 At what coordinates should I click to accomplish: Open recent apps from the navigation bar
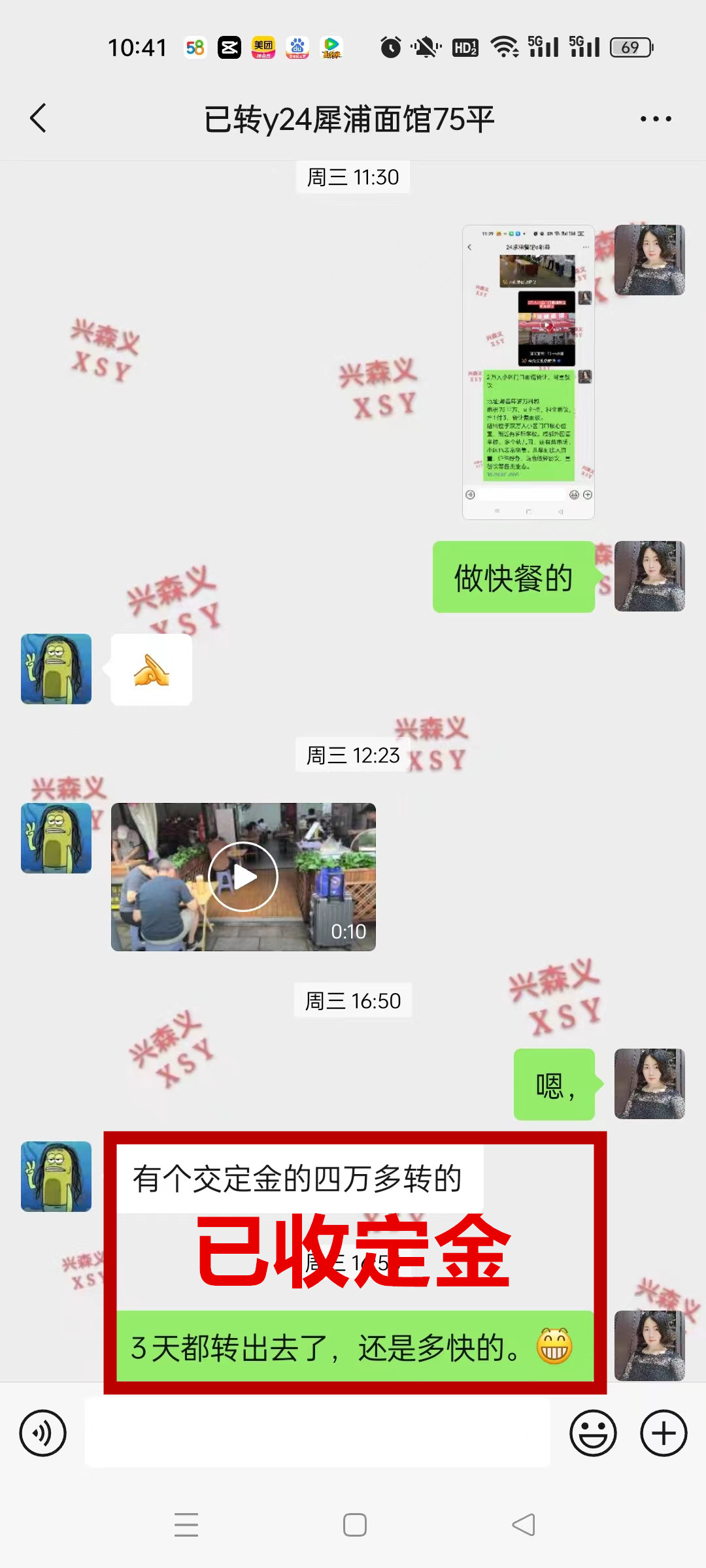[x=186, y=1525]
